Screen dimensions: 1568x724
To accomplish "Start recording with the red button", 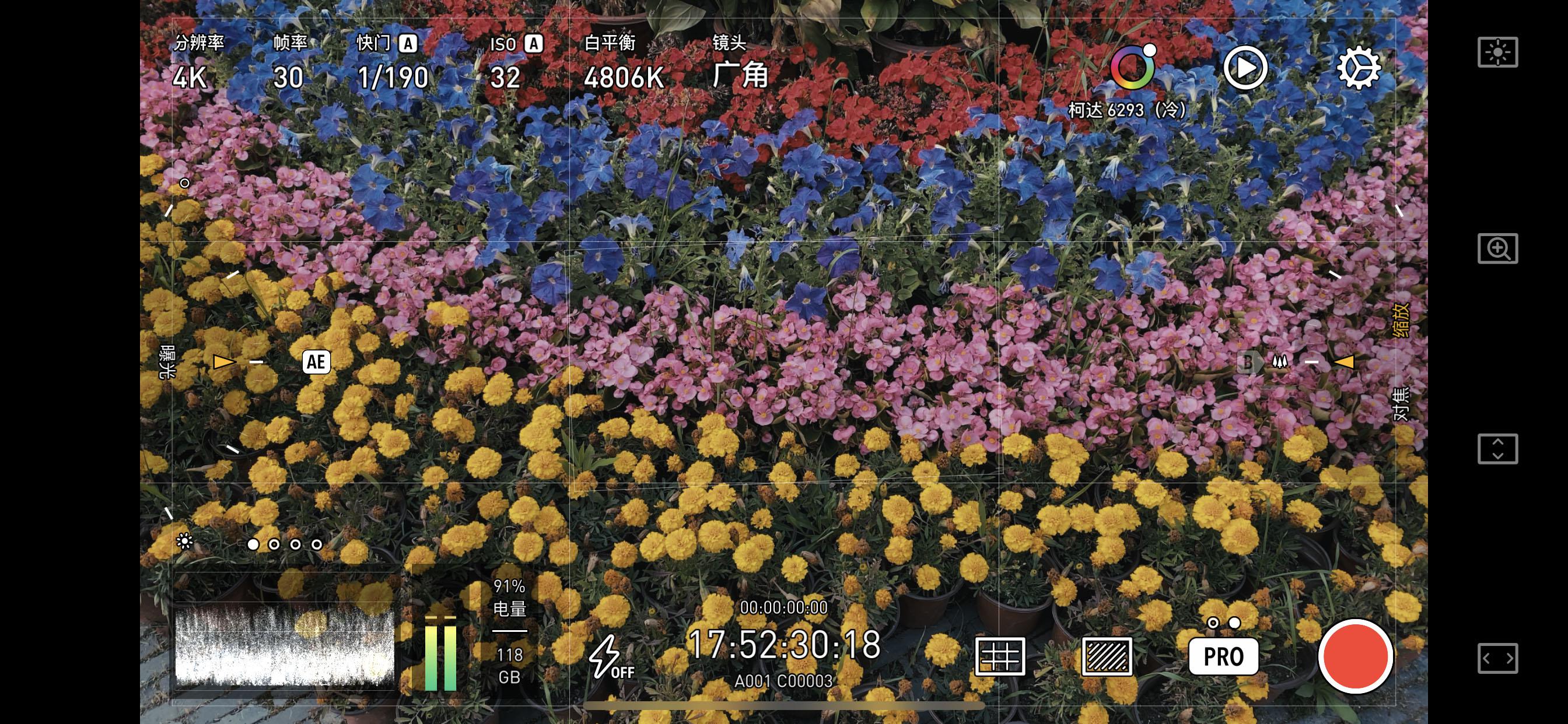I will 1355,656.
